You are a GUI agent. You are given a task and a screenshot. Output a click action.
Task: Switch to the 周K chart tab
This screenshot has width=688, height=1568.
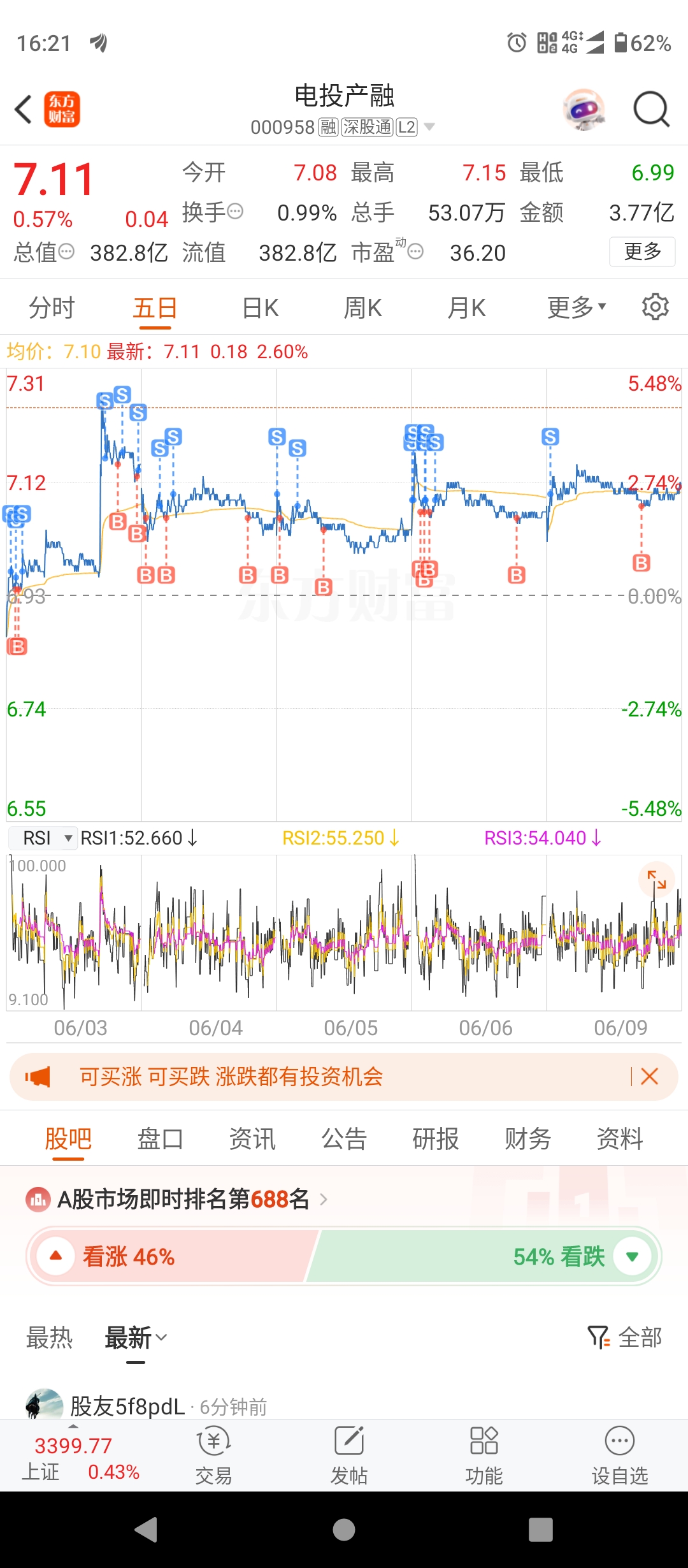(362, 309)
